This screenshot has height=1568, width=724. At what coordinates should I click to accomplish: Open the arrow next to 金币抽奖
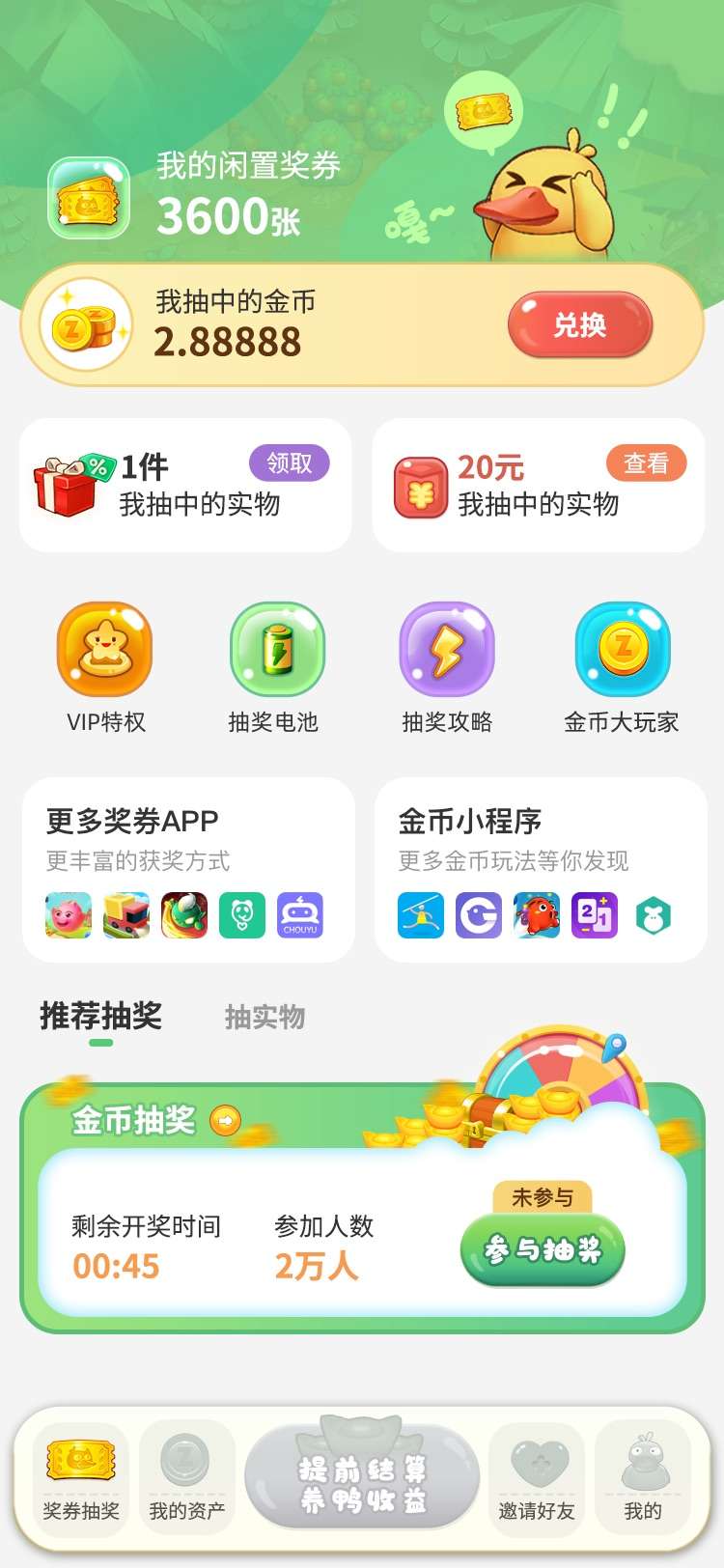(225, 1121)
